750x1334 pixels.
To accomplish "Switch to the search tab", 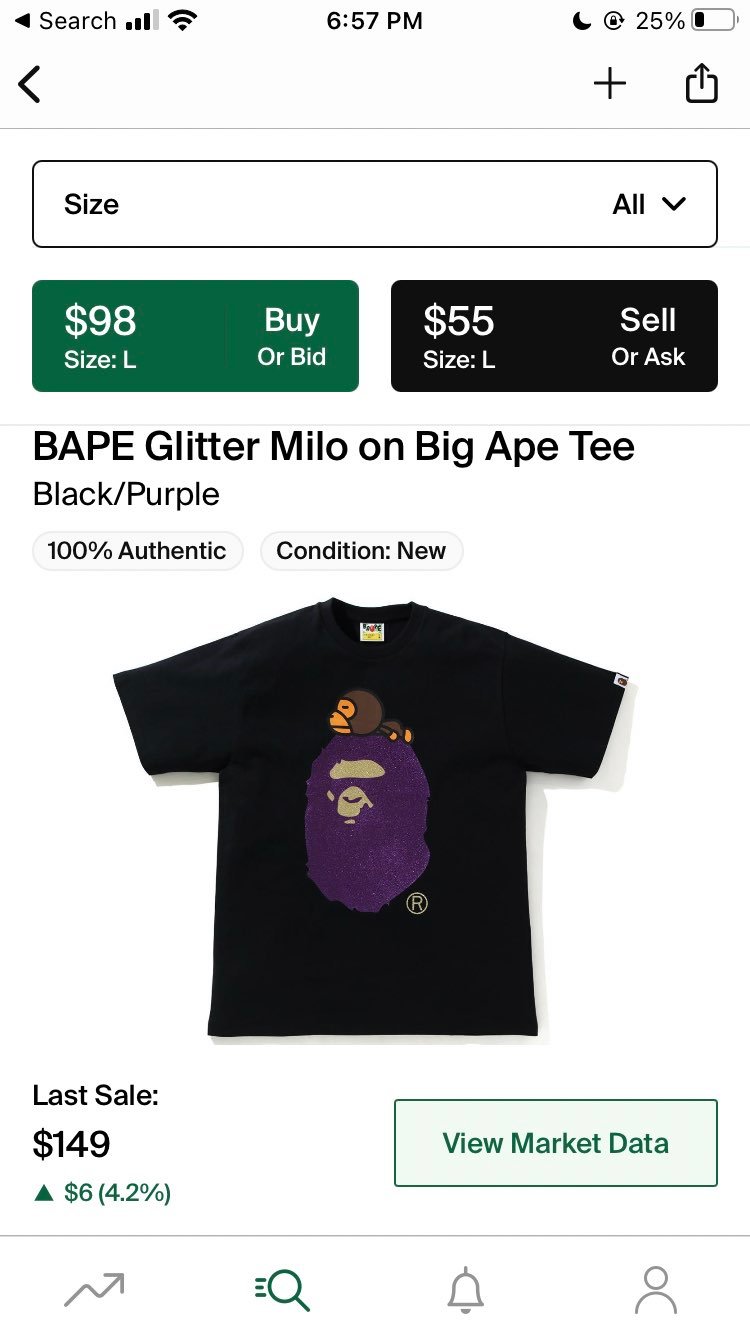I will [x=282, y=1289].
